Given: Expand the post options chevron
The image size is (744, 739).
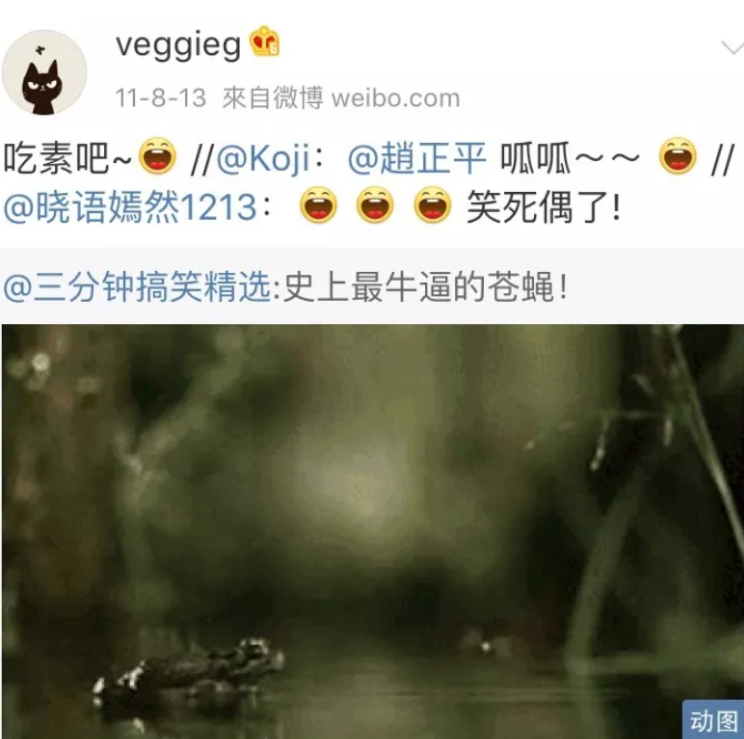Looking at the screenshot, I should pyautogui.click(x=732, y=47).
